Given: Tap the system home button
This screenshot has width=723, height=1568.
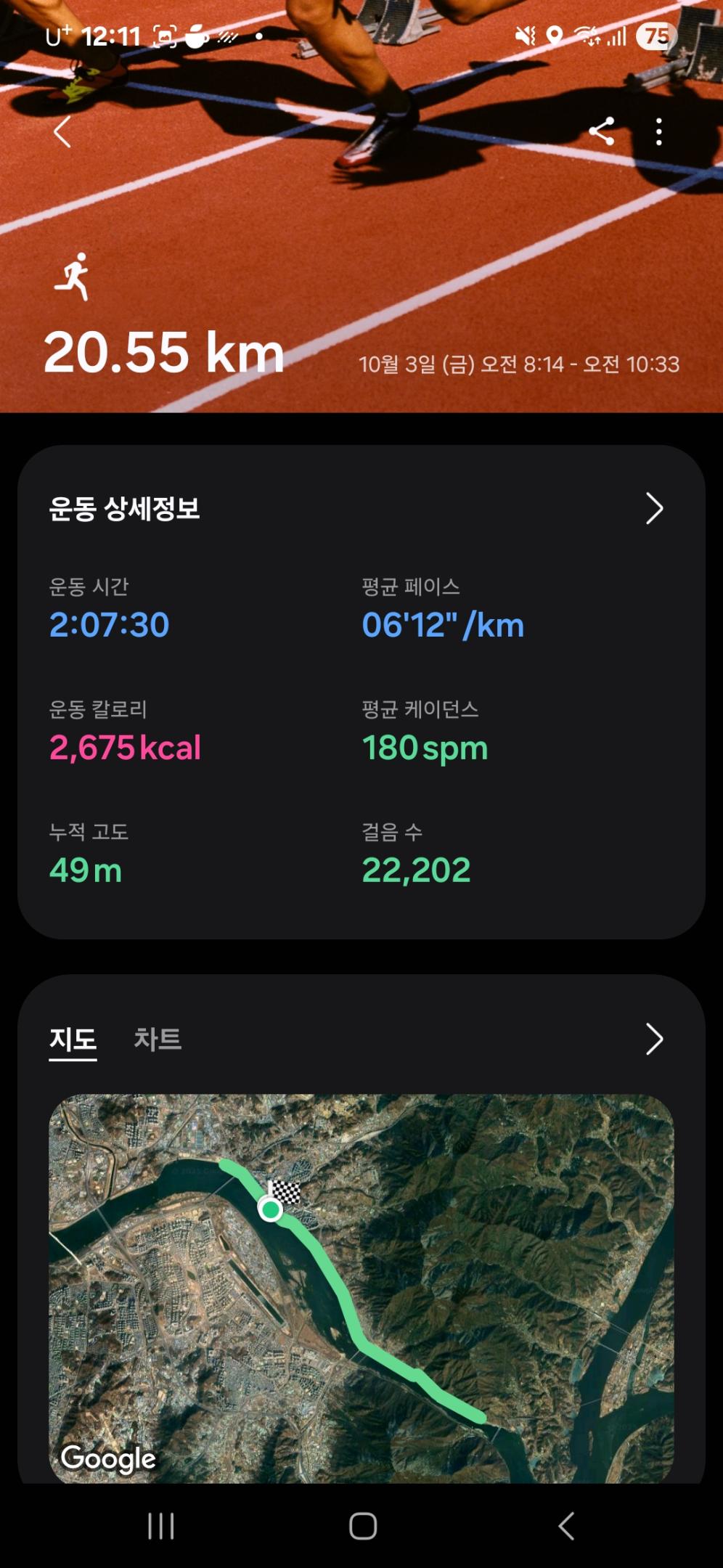Looking at the screenshot, I should pyautogui.click(x=363, y=1526).
